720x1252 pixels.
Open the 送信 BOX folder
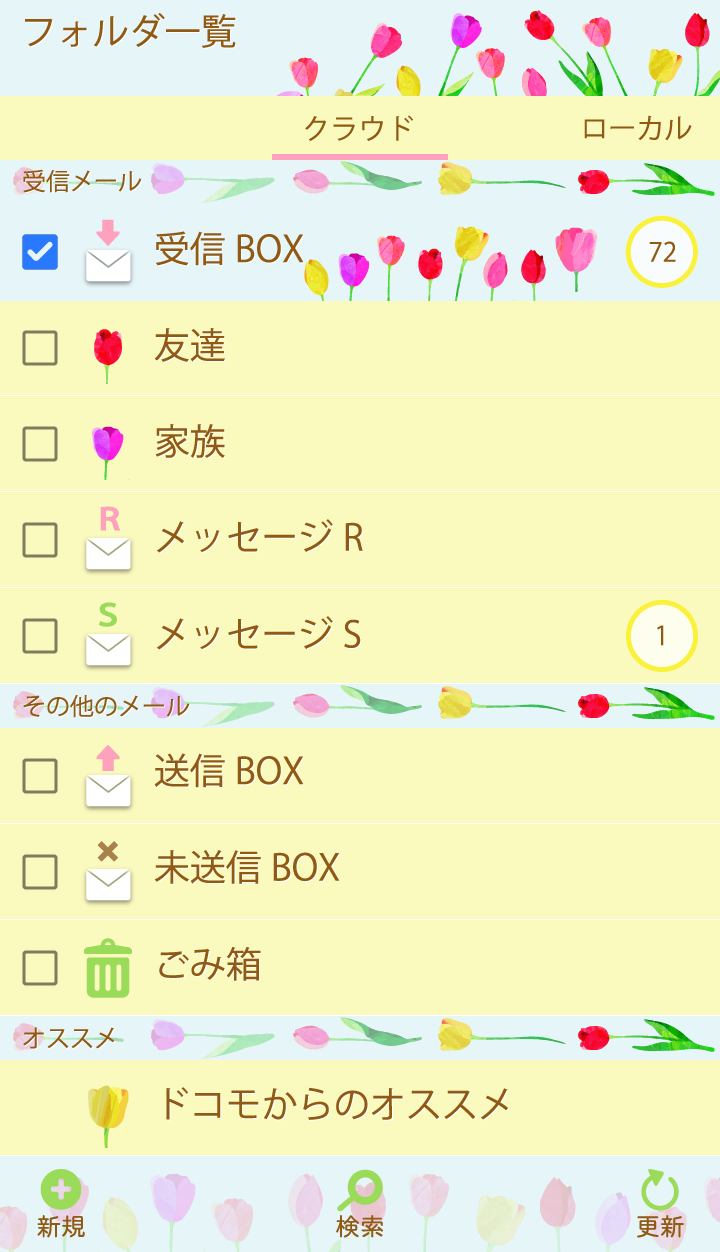[229, 772]
